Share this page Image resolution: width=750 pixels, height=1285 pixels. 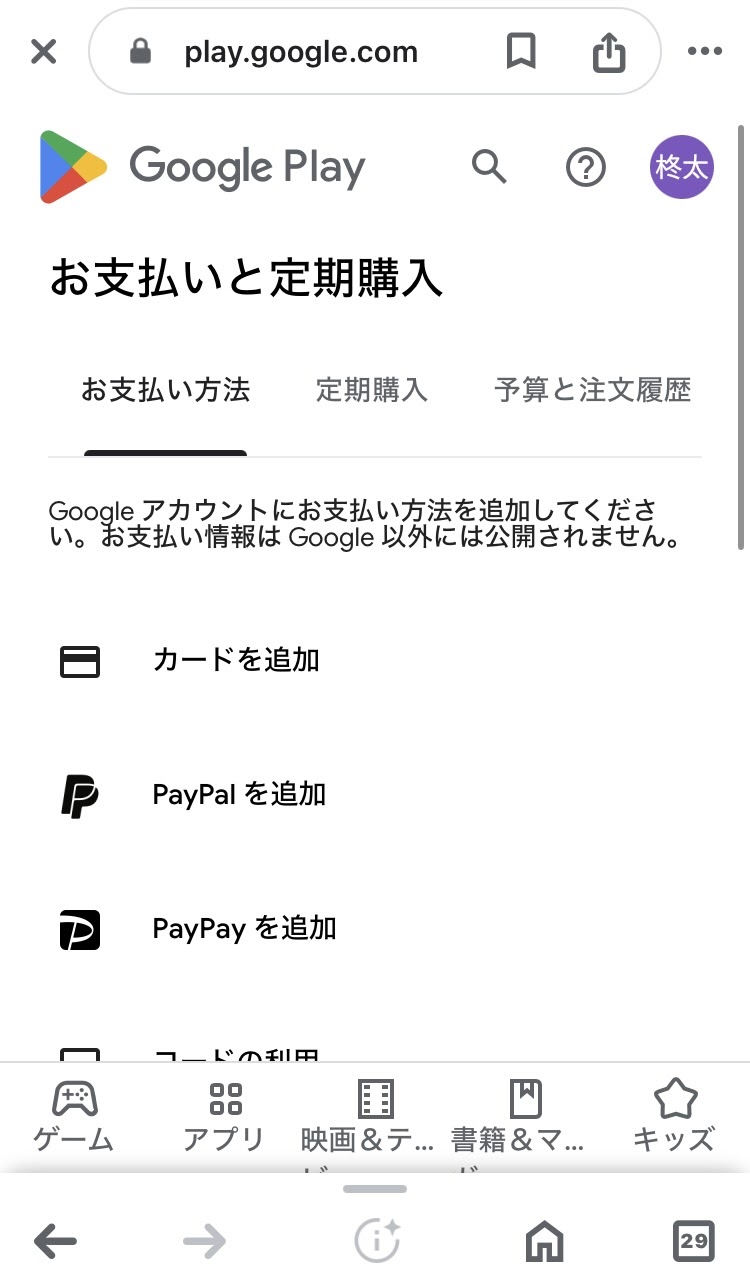click(608, 52)
